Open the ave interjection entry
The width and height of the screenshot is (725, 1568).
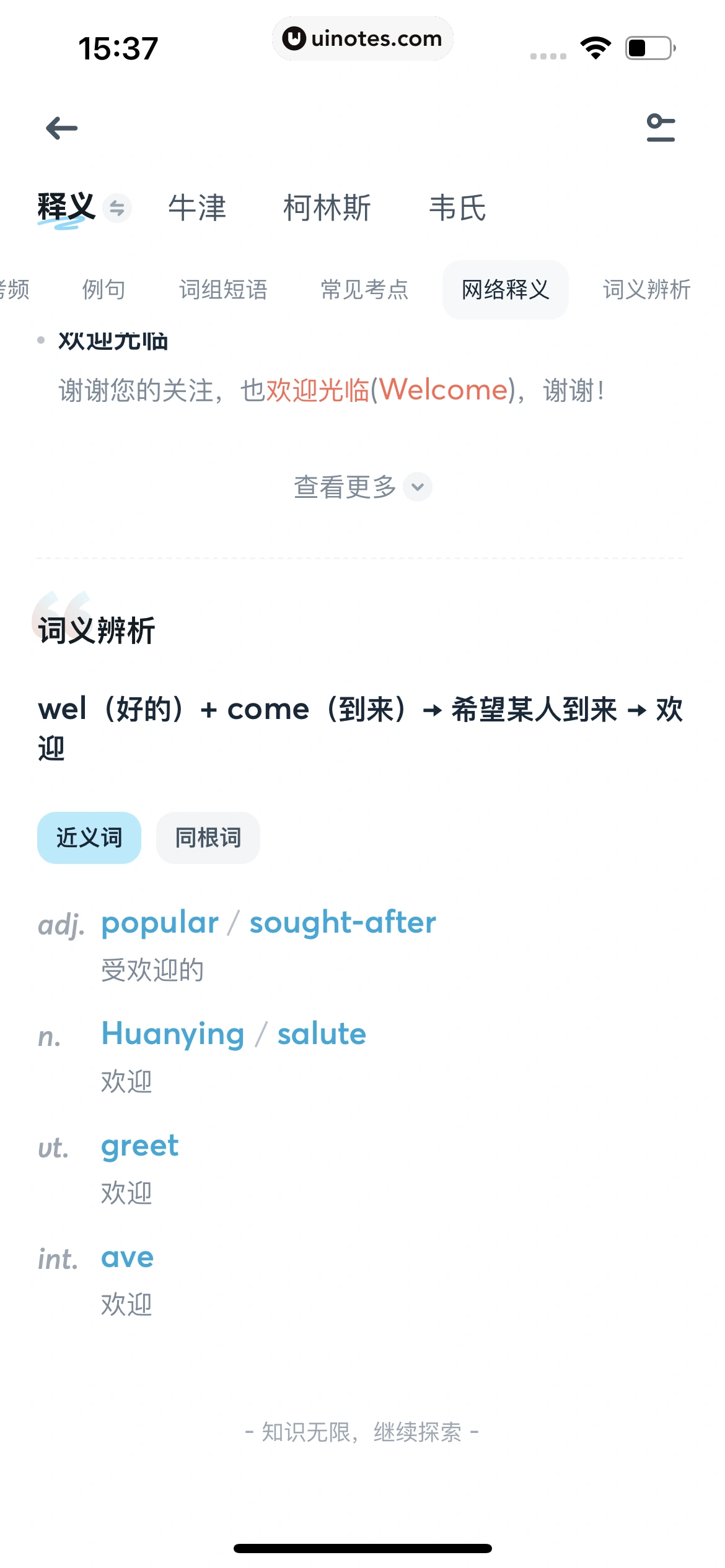click(x=127, y=1257)
